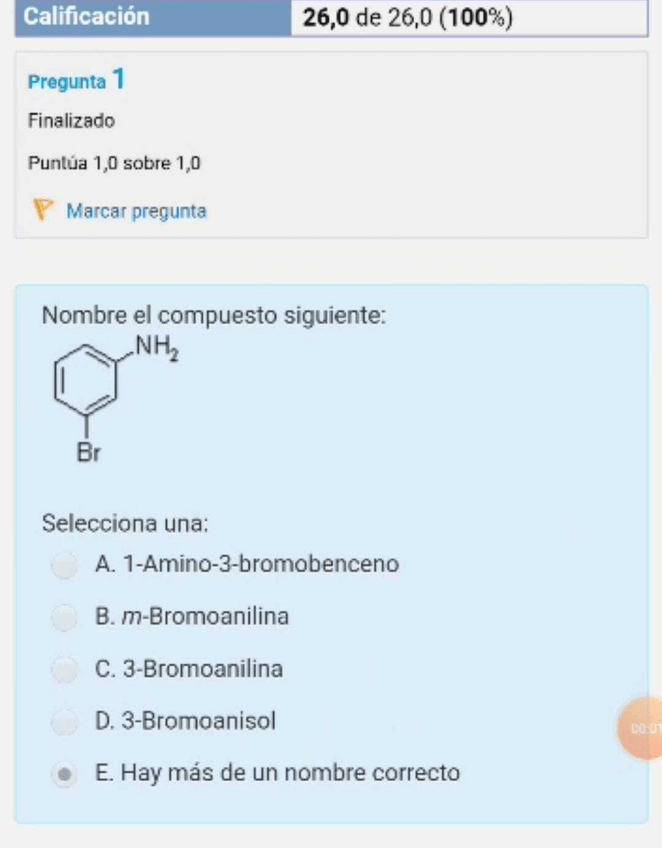Mark answer D. 3-Bromoanisol
Image resolution: width=662 pixels, height=848 pixels.
coord(65,722)
